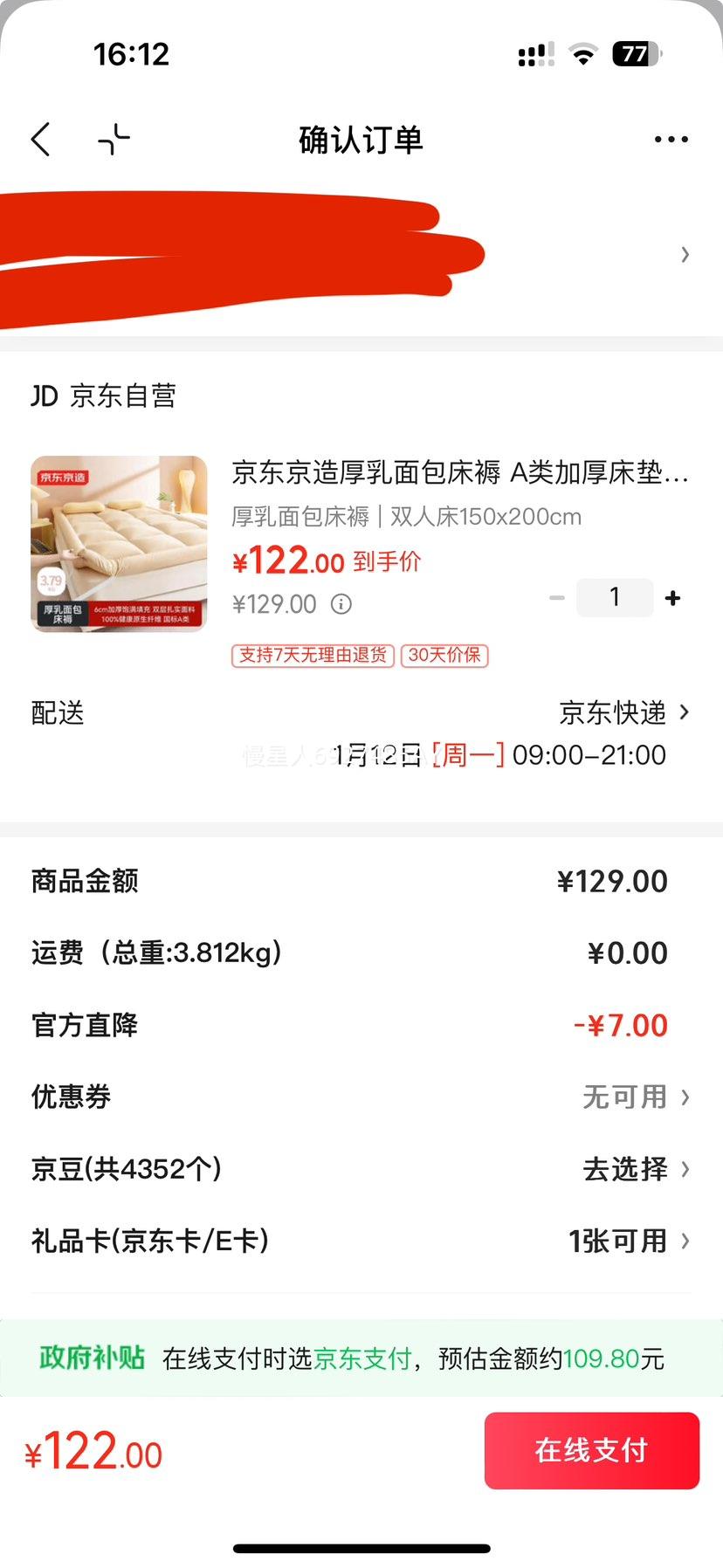Tap the JD 京东自营 store label
Viewport: 723px width, 1568px height.
(x=105, y=396)
